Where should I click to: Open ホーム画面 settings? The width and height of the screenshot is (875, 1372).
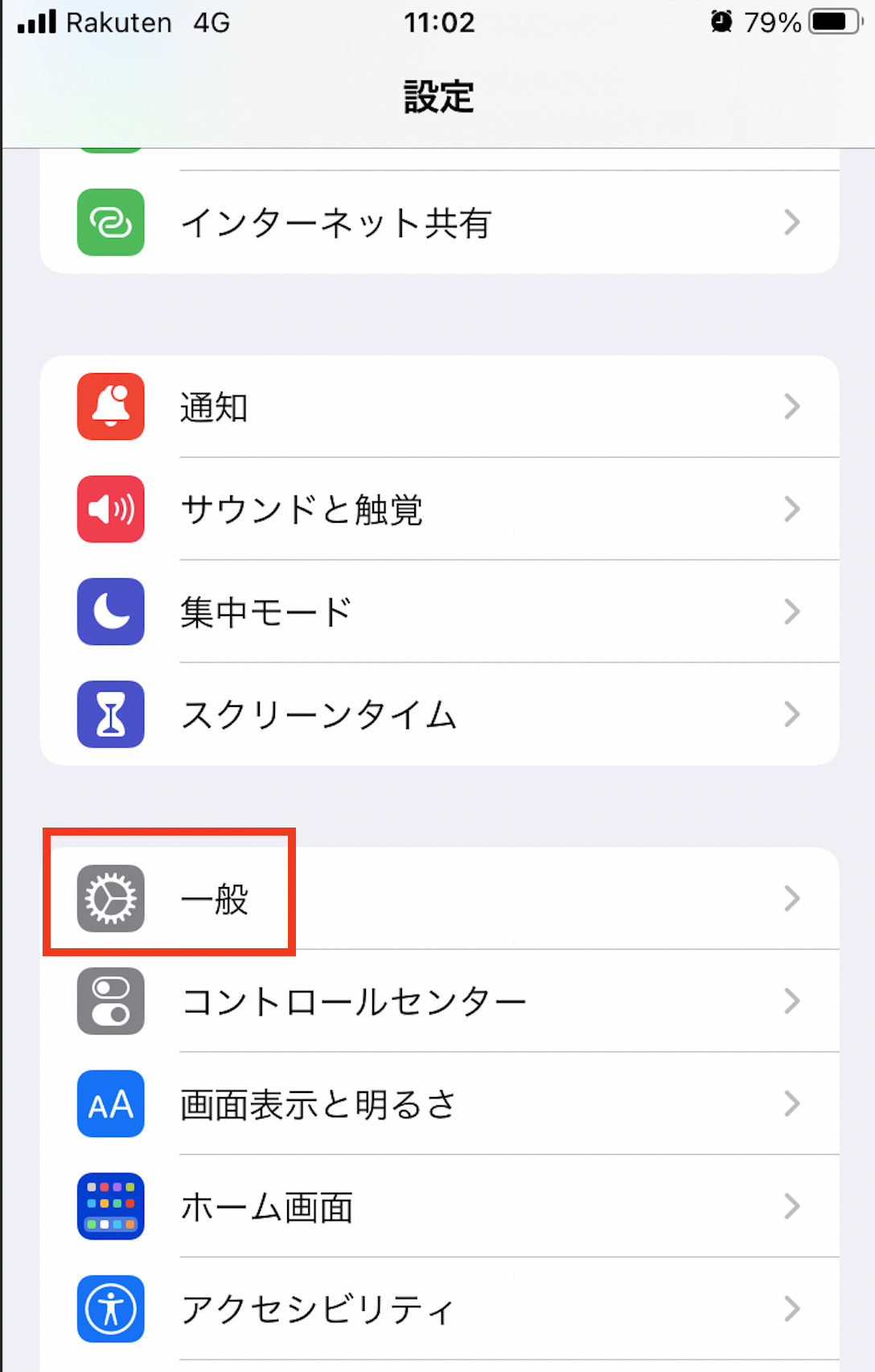(x=438, y=1206)
